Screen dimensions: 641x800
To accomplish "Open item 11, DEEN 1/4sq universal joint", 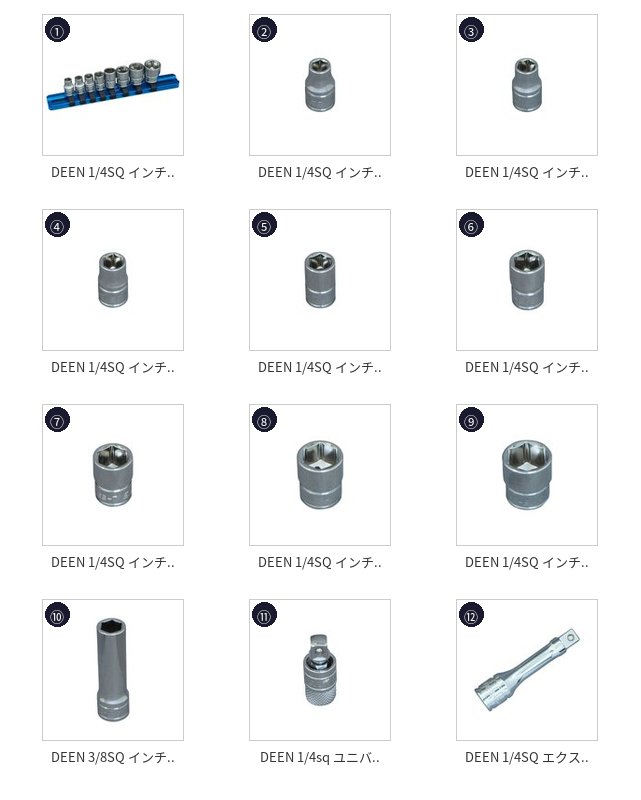I will click(320, 670).
